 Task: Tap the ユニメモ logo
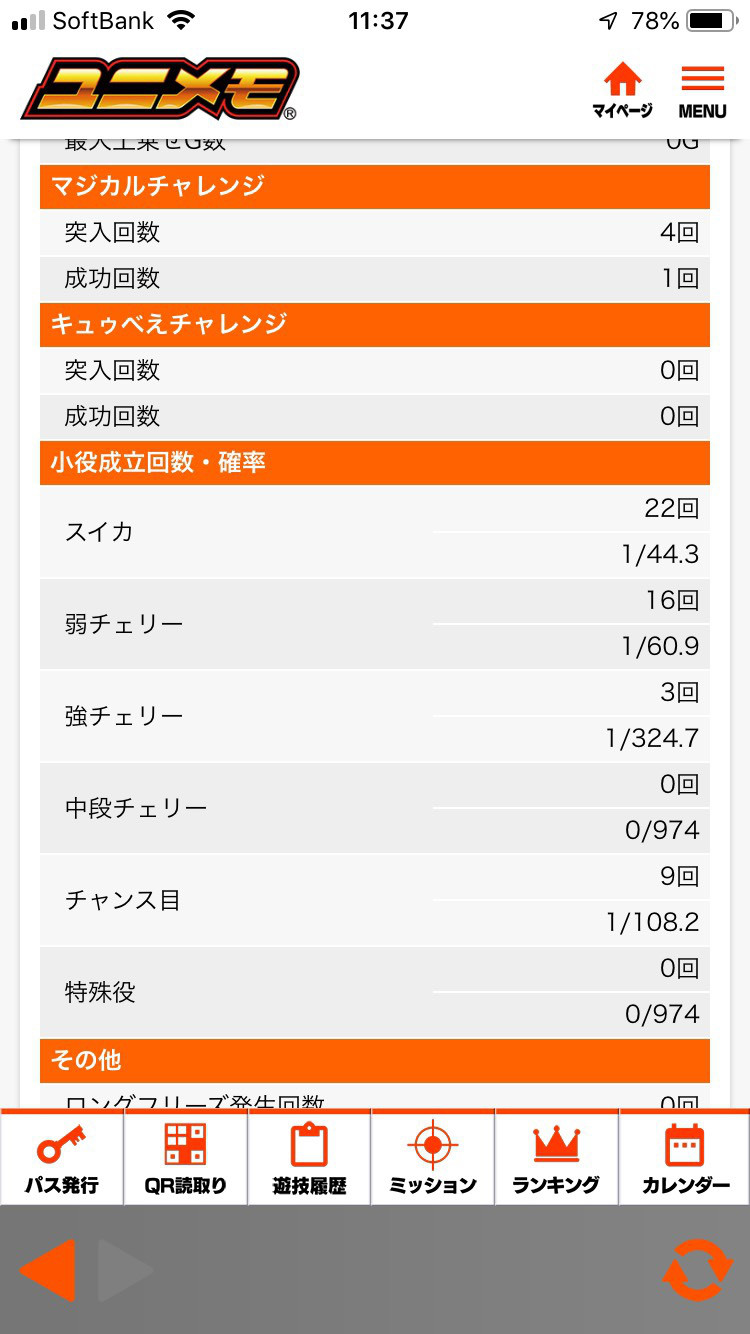pos(160,89)
